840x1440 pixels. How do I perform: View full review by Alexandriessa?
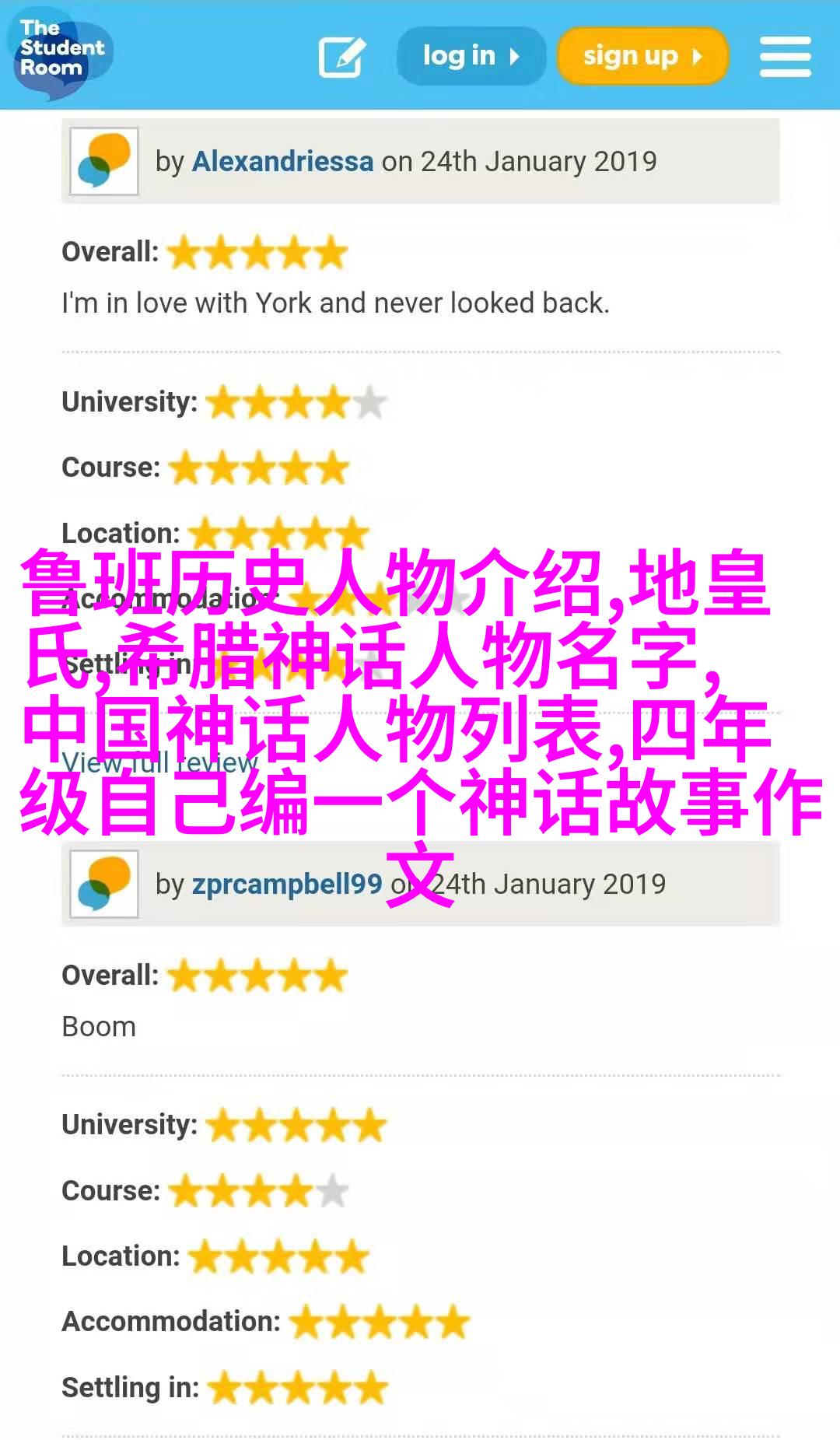[x=159, y=762]
